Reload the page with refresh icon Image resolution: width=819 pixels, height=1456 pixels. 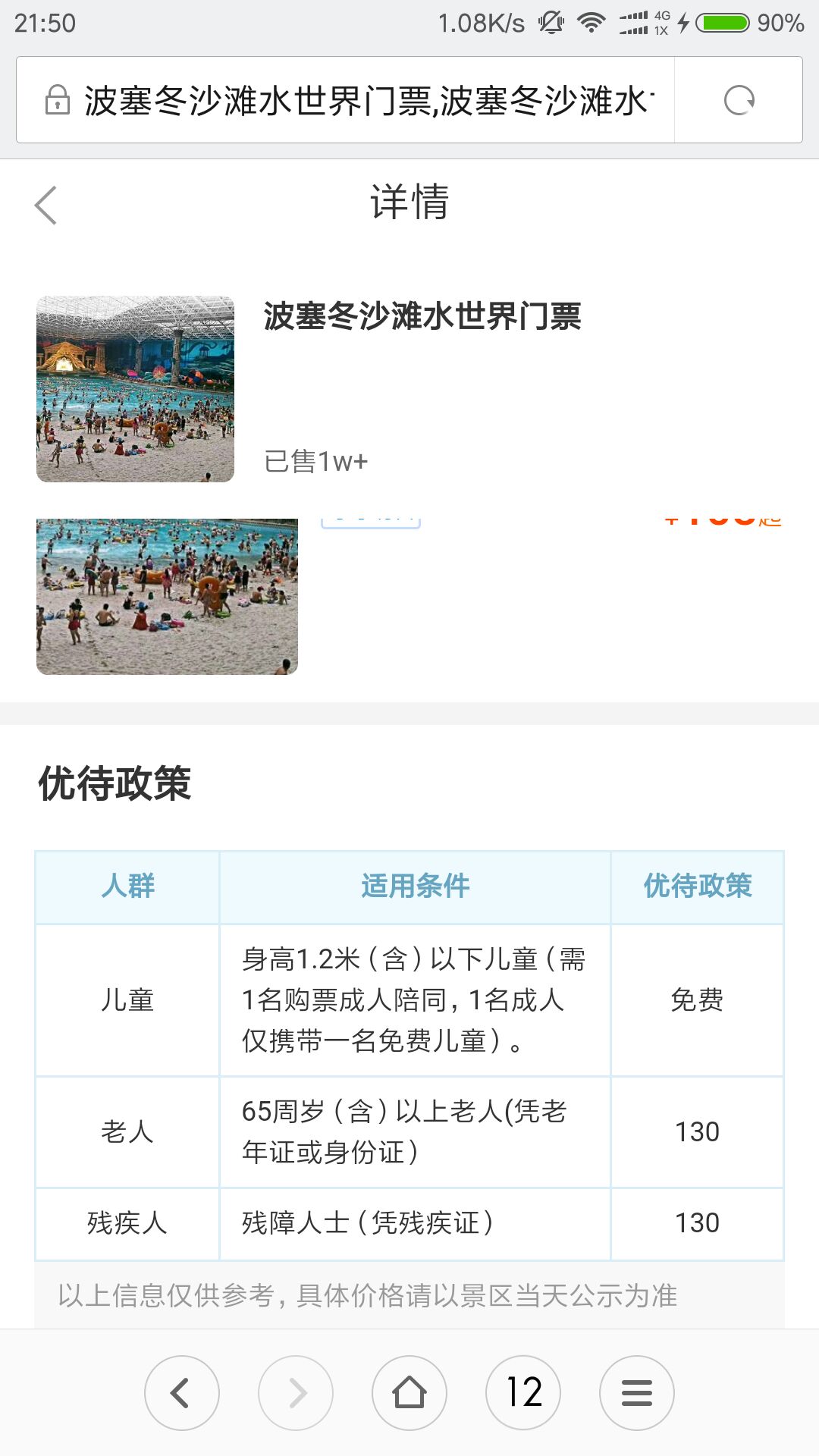click(x=739, y=100)
